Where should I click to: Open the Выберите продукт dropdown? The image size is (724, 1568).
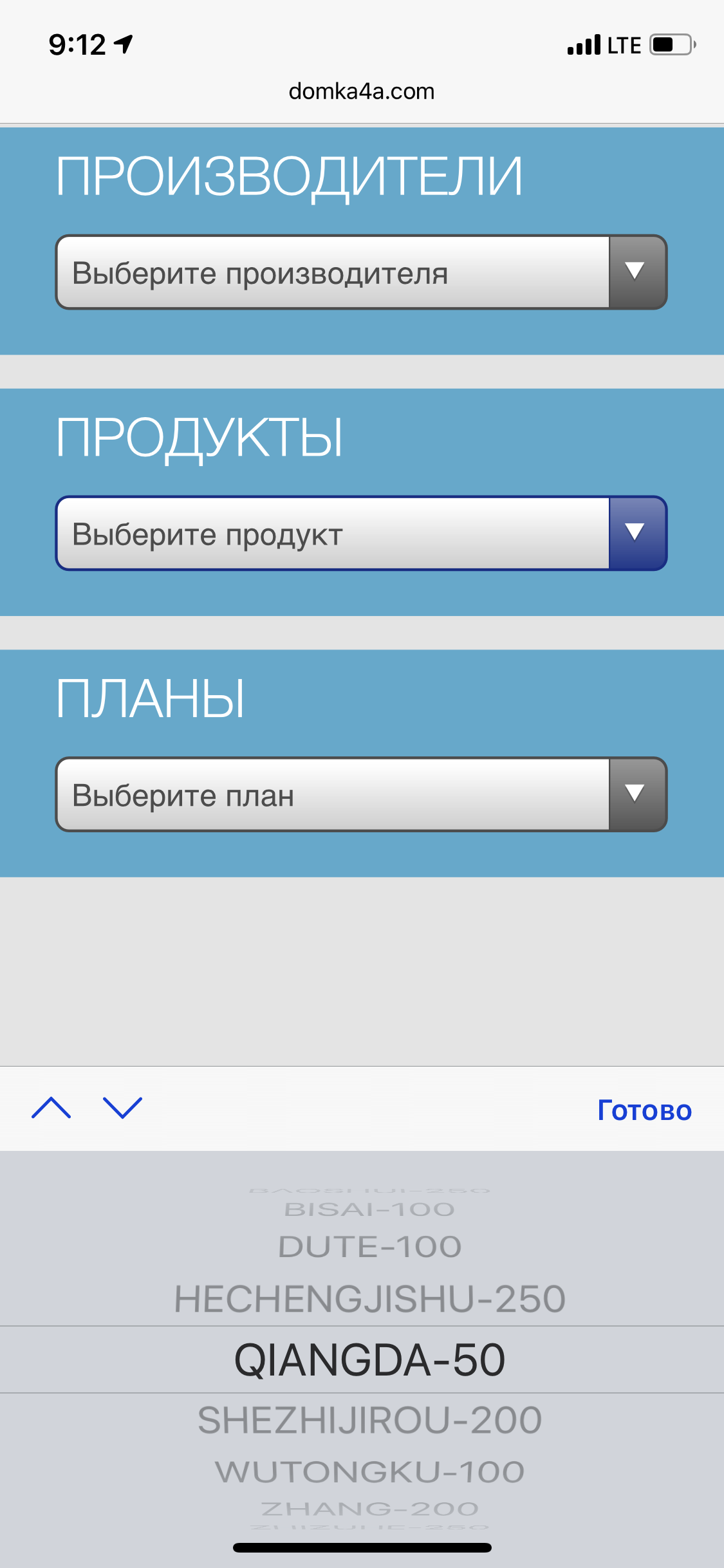pos(360,534)
